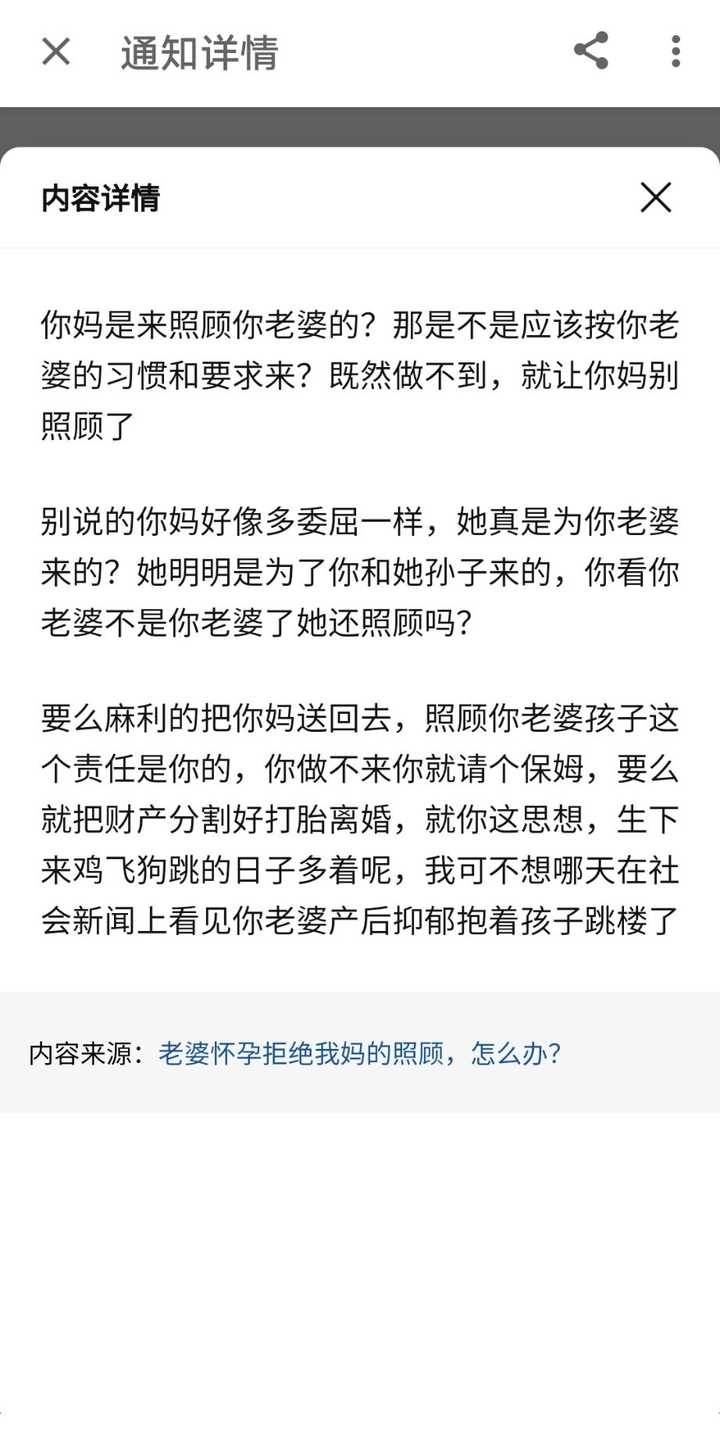
Task: Open the overflow menu
Action: 676,51
